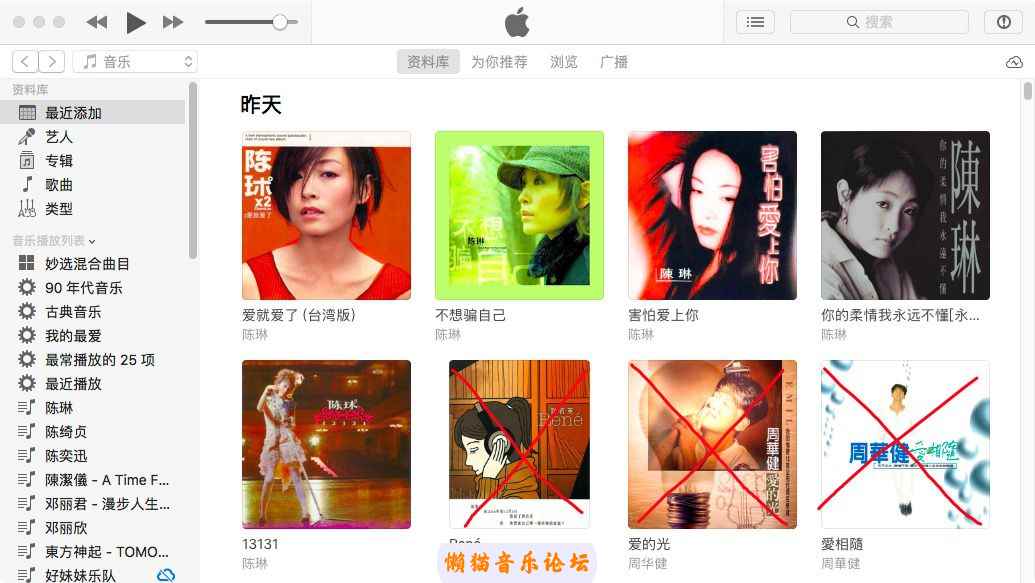
Task: Open the 搜索 search field
Action: 879,22
